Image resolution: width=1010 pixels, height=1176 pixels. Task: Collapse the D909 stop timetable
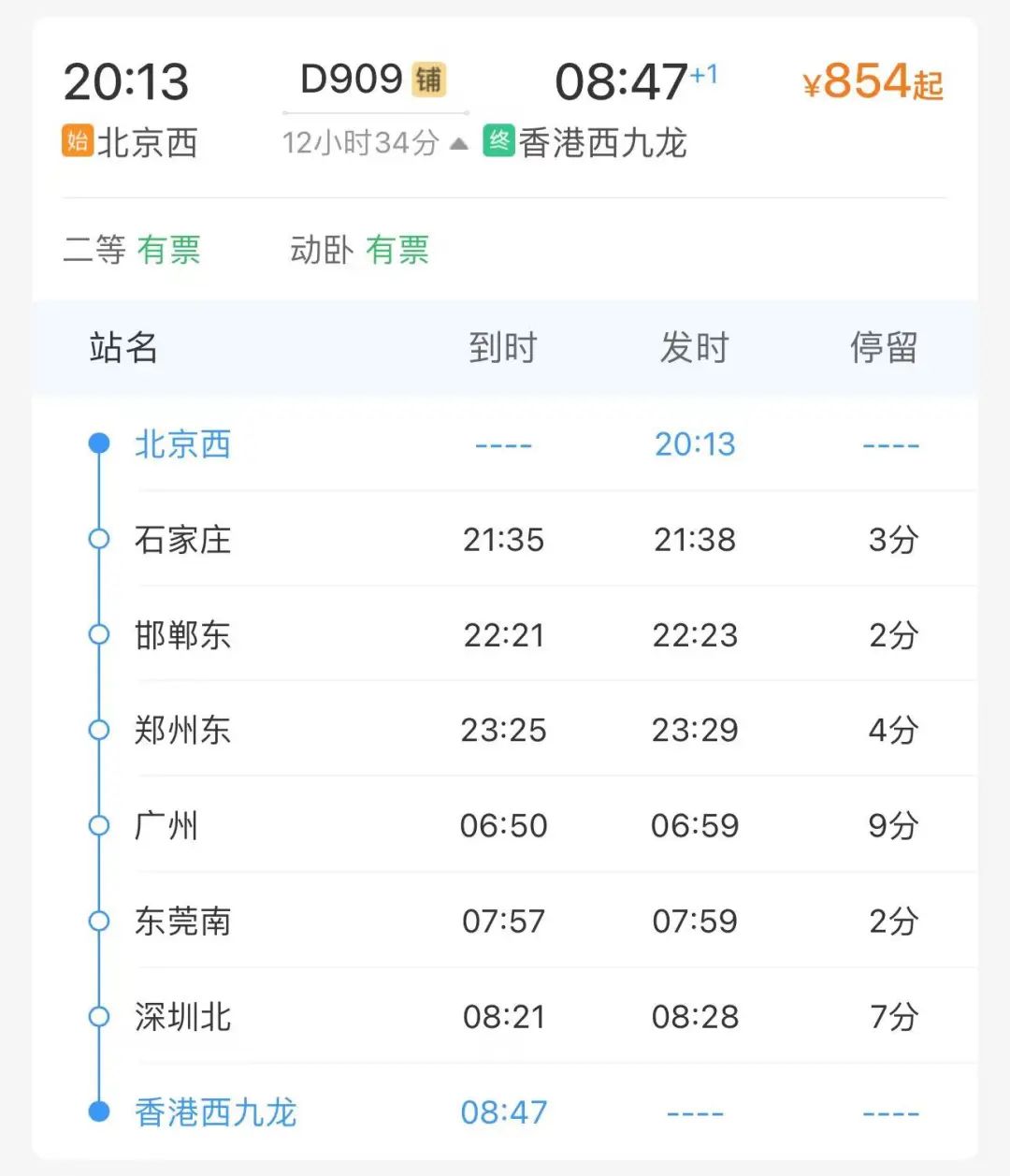click(458, 144)
